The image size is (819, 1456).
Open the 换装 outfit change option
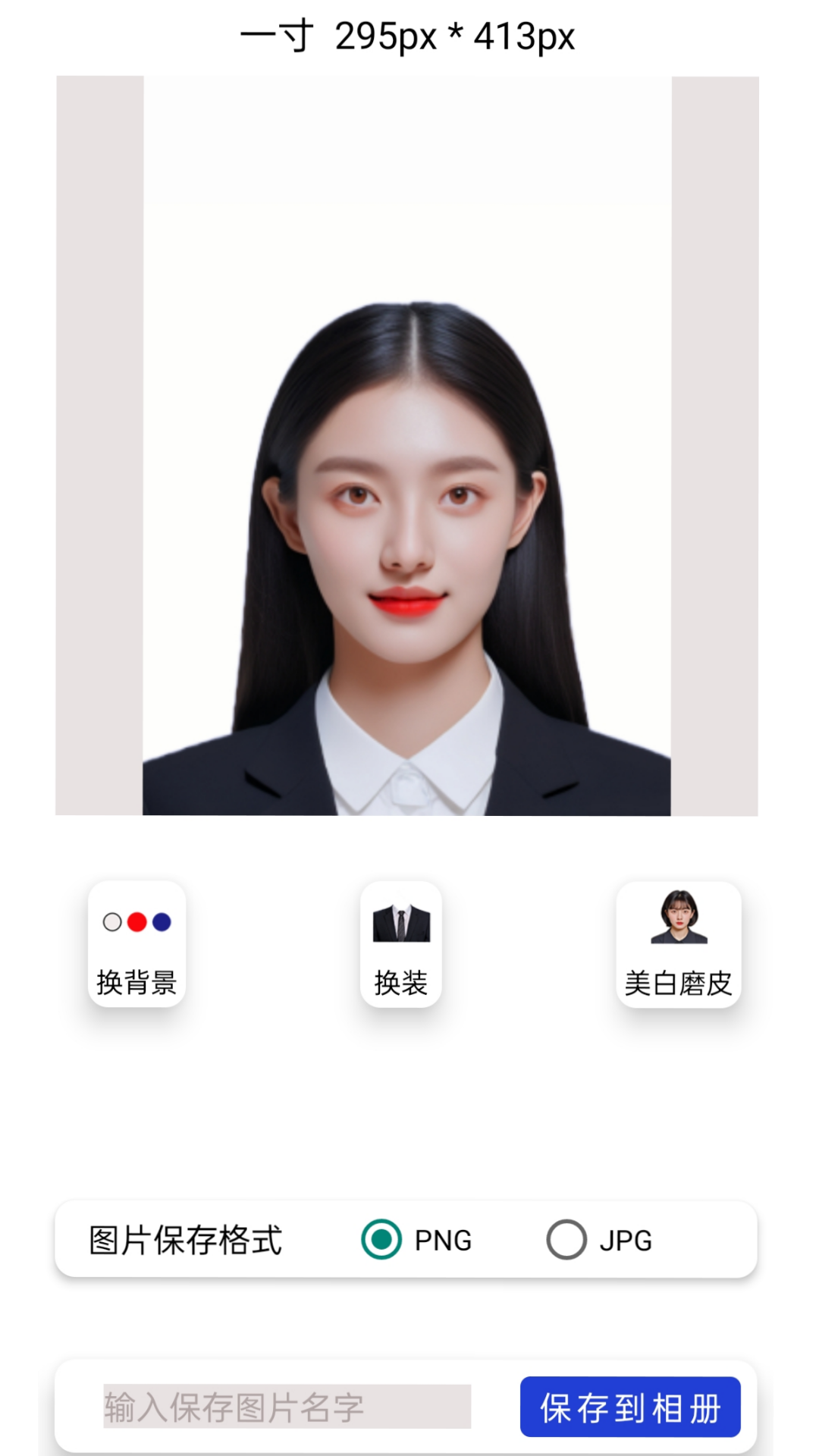[x=400, y=944]
